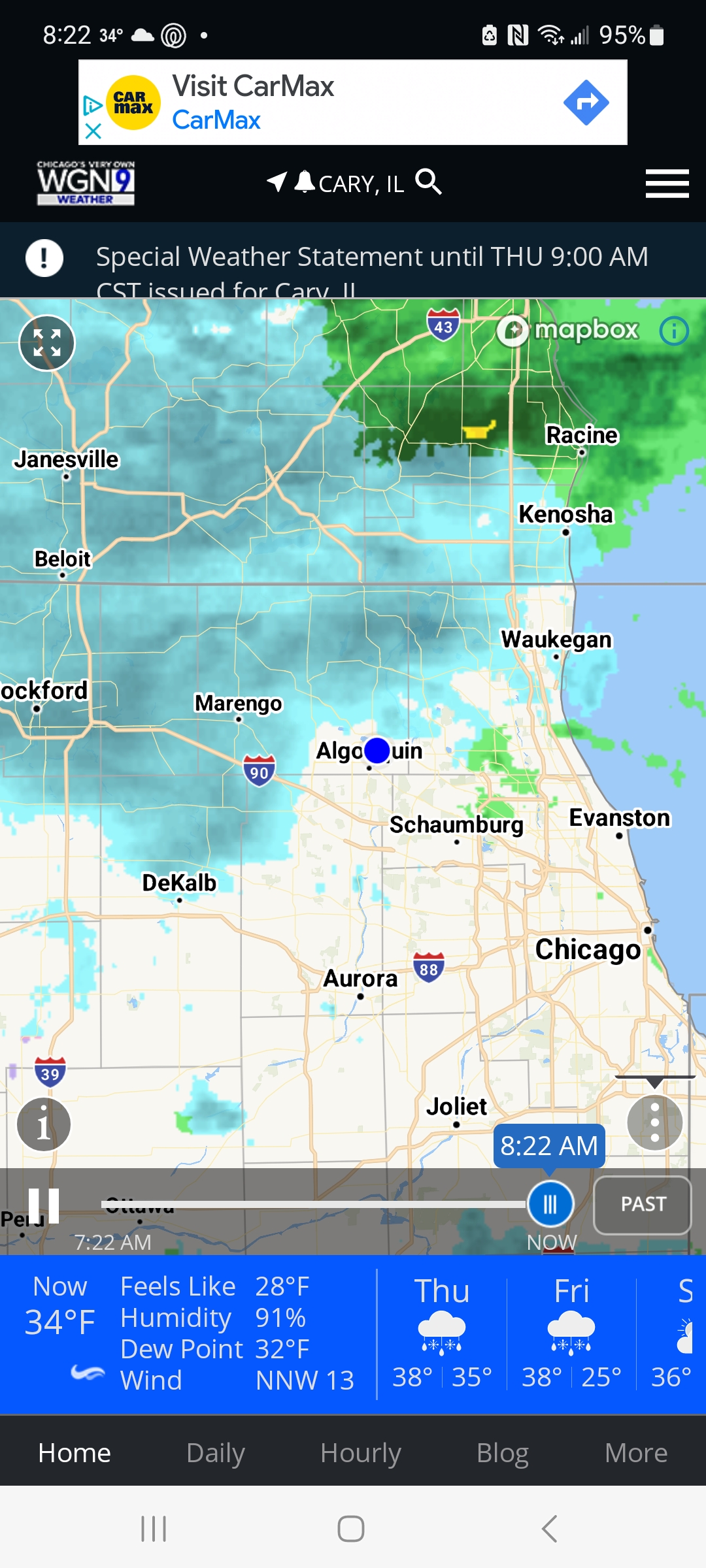The width and height of the screenshot is (706, 1568).
Task: Expand the radar map to fullscreen
Action: 47,343
